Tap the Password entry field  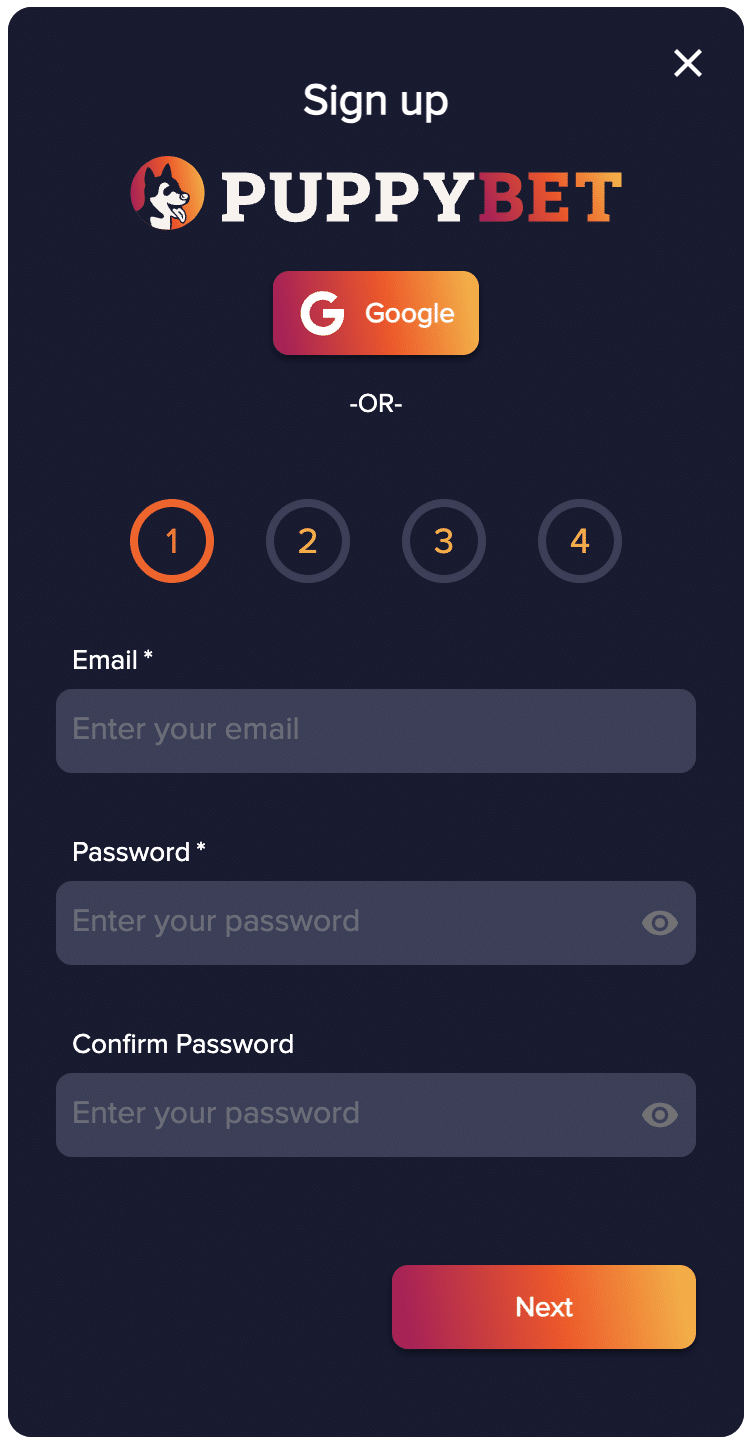click(340, 923)
